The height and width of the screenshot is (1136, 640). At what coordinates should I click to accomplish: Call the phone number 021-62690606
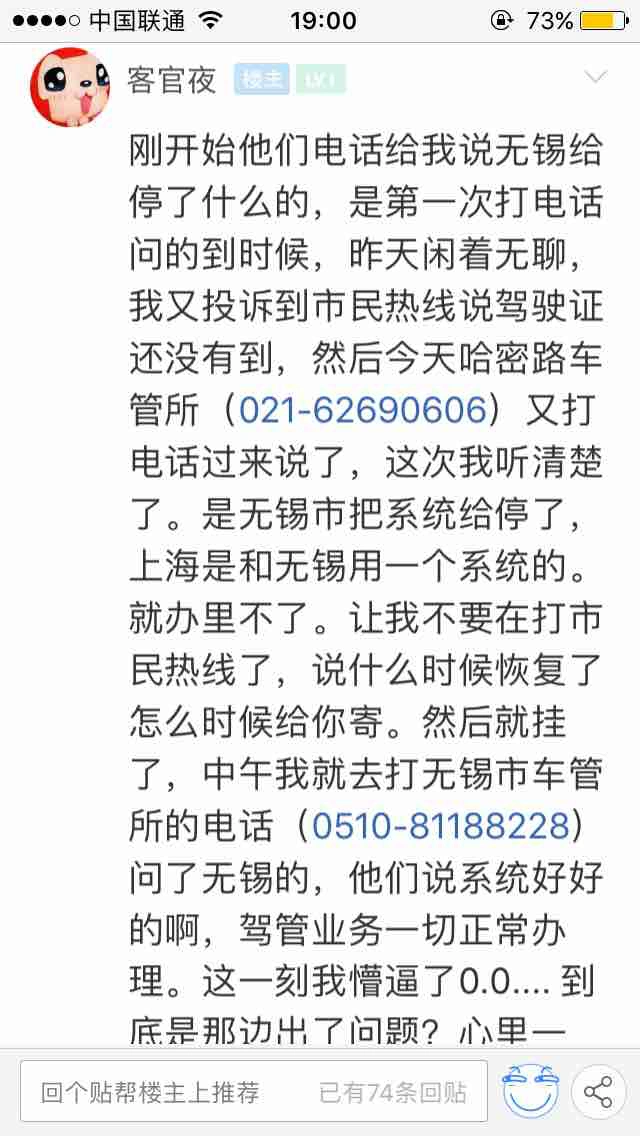[362, 412]
